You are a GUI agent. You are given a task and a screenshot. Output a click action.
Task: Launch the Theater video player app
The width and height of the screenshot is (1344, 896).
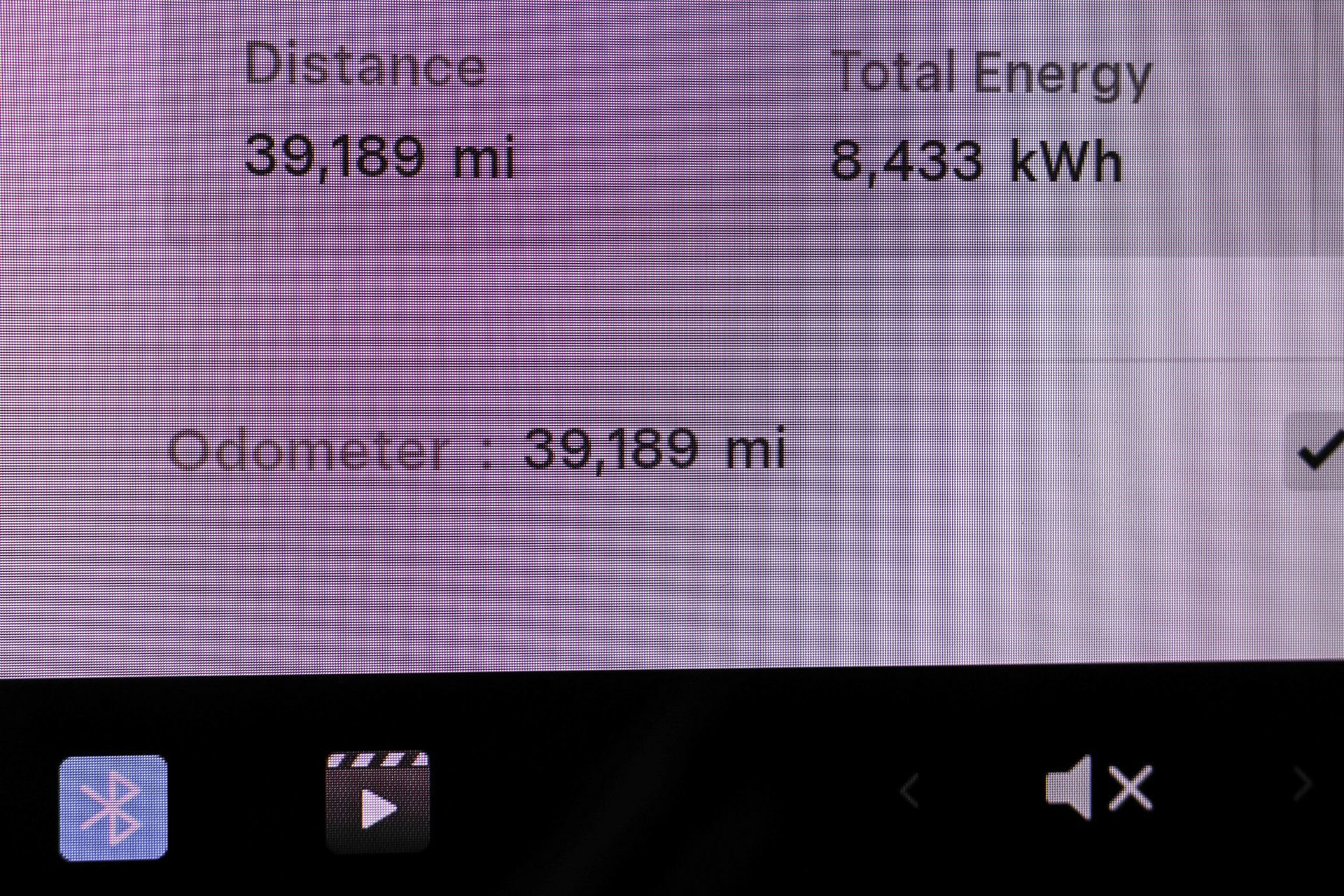(x=378, y=802)
